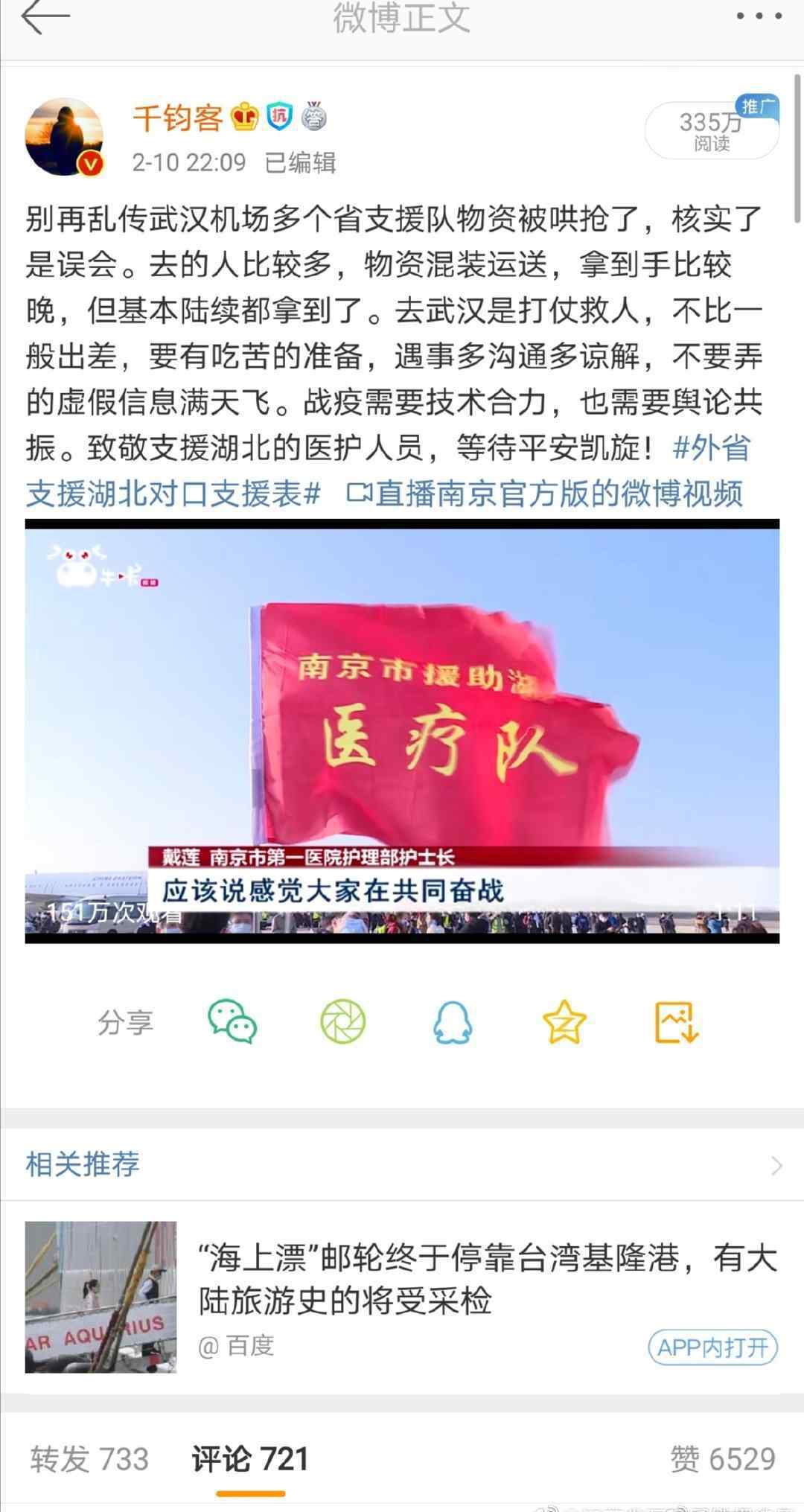804x1512 pixels.
Task: Switch to the 转发 733 tab
Action: pos(89,1459)
